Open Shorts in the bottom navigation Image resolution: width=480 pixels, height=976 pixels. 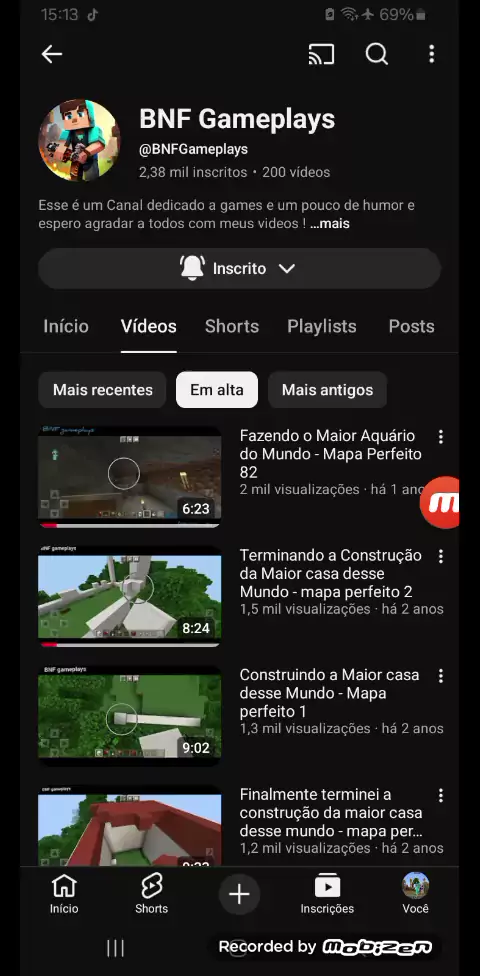point(151,894)
